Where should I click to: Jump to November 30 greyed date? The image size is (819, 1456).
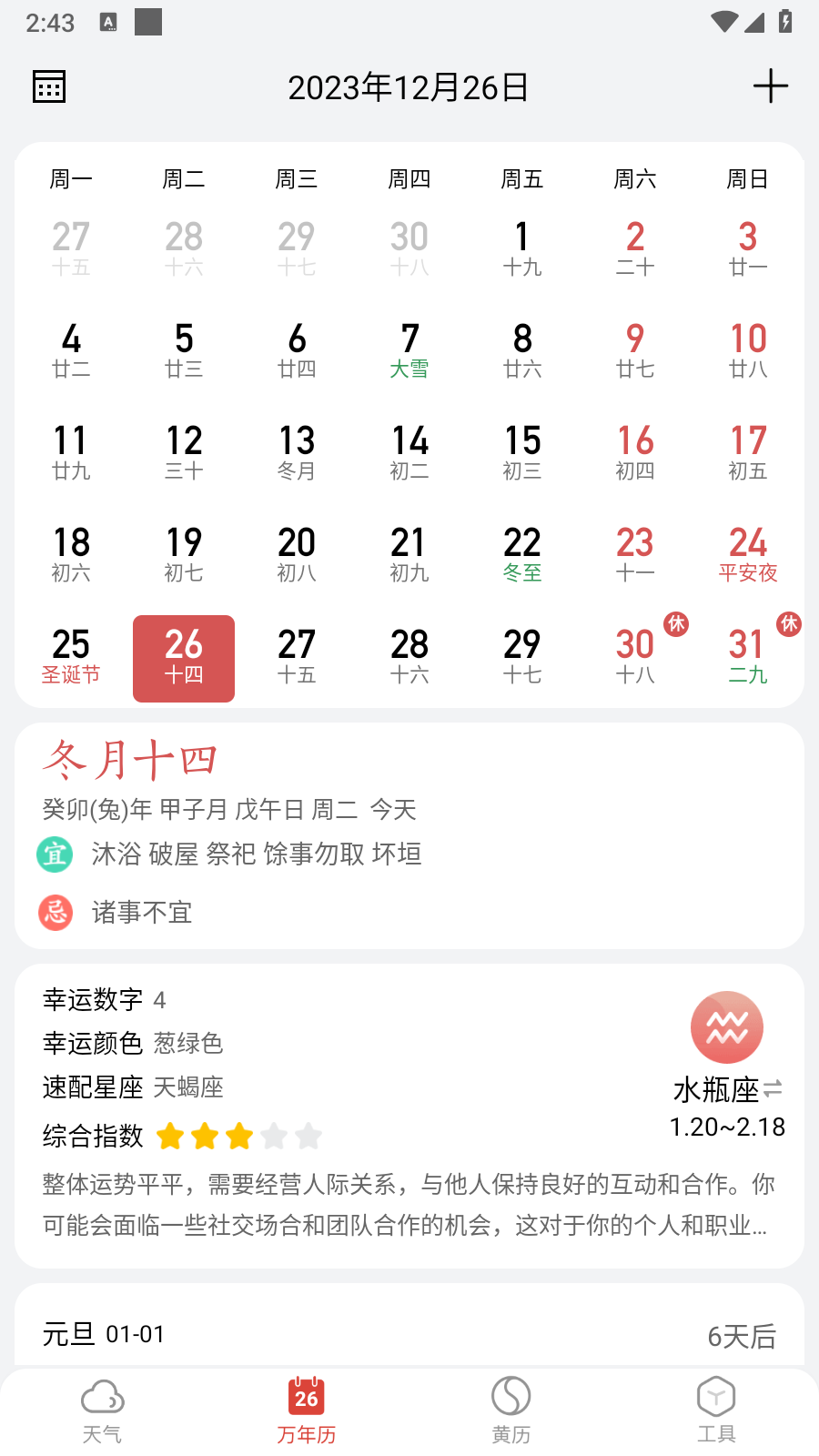[x=409, y=249]
